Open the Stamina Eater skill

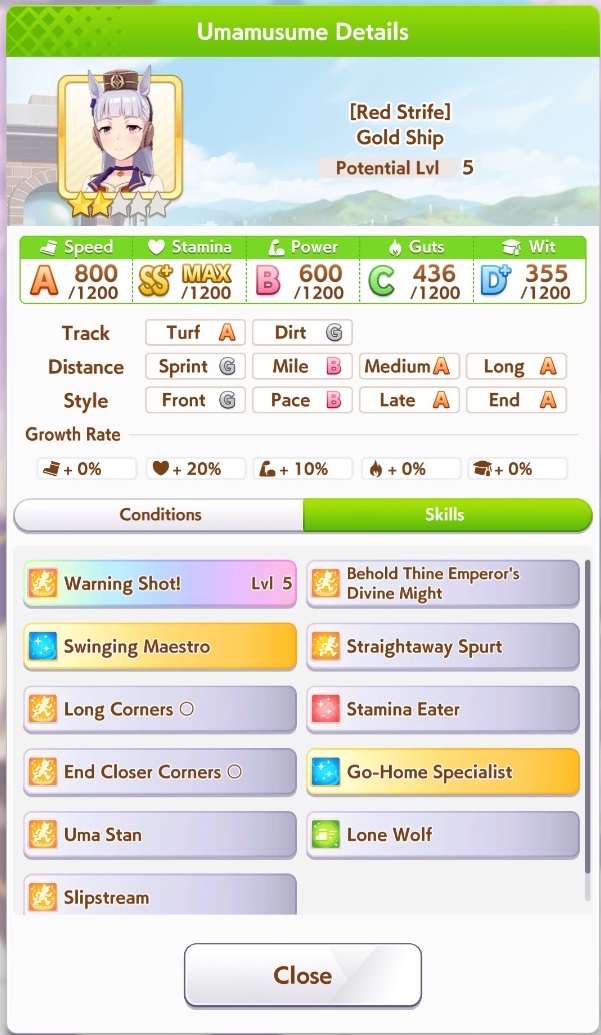coord(442,709)
